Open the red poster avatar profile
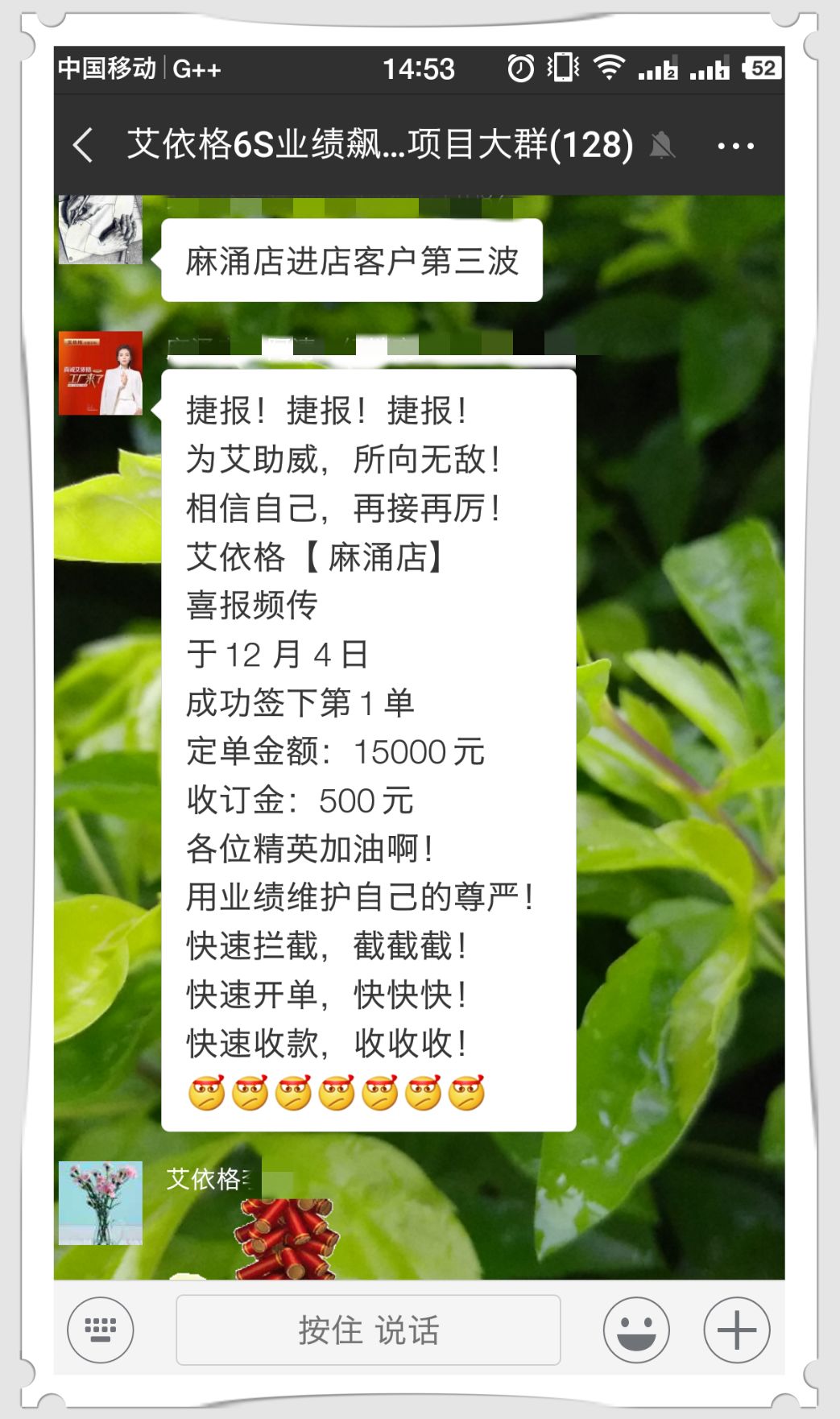 pyautogui.click(x=101, y=373)
